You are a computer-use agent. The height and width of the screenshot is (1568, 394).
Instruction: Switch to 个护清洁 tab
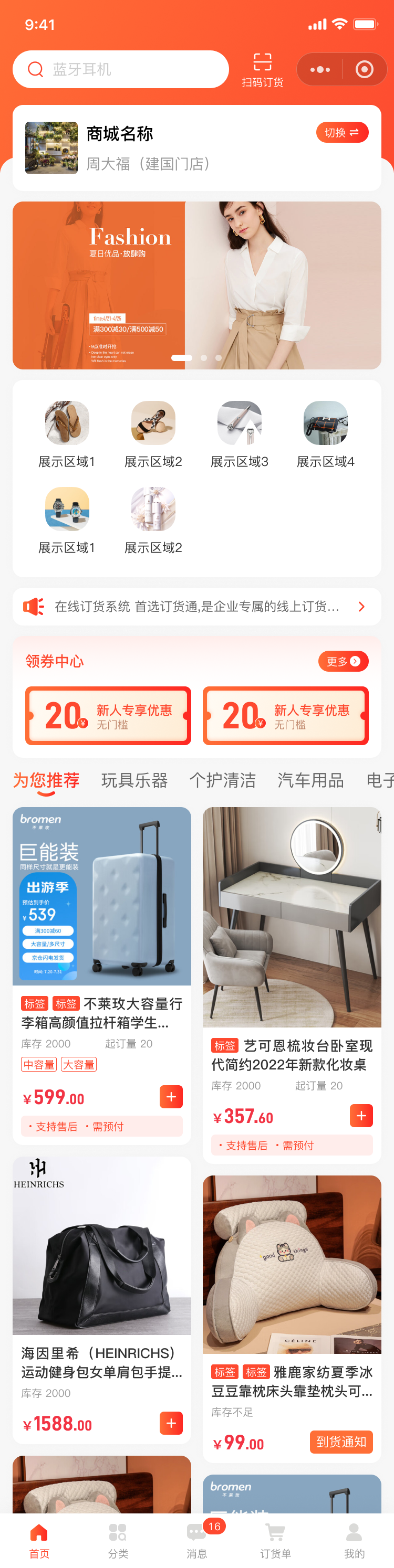pyautogui.click(x=222, y=780)
